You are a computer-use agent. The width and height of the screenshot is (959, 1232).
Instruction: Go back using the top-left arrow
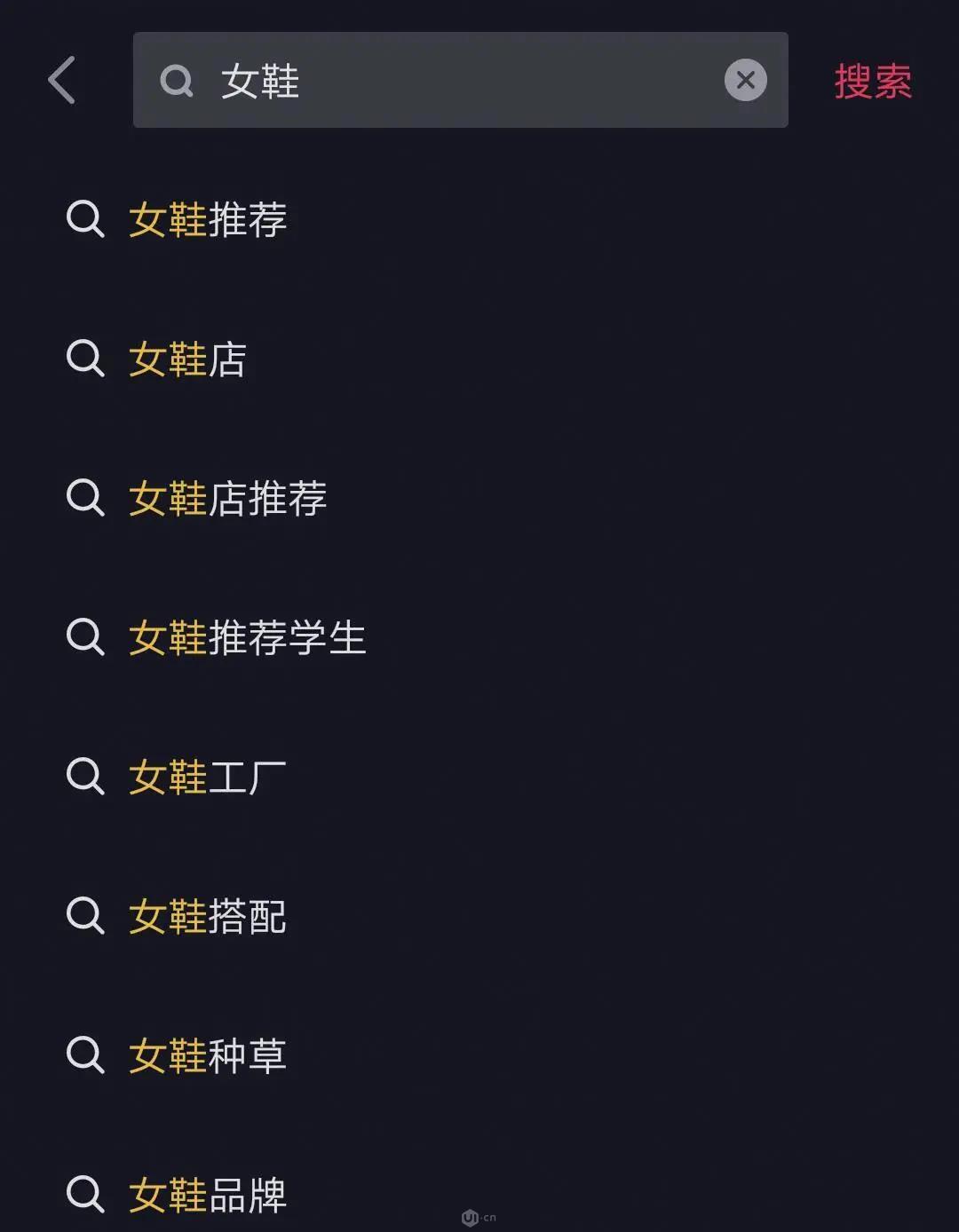(x=62, y=81)
